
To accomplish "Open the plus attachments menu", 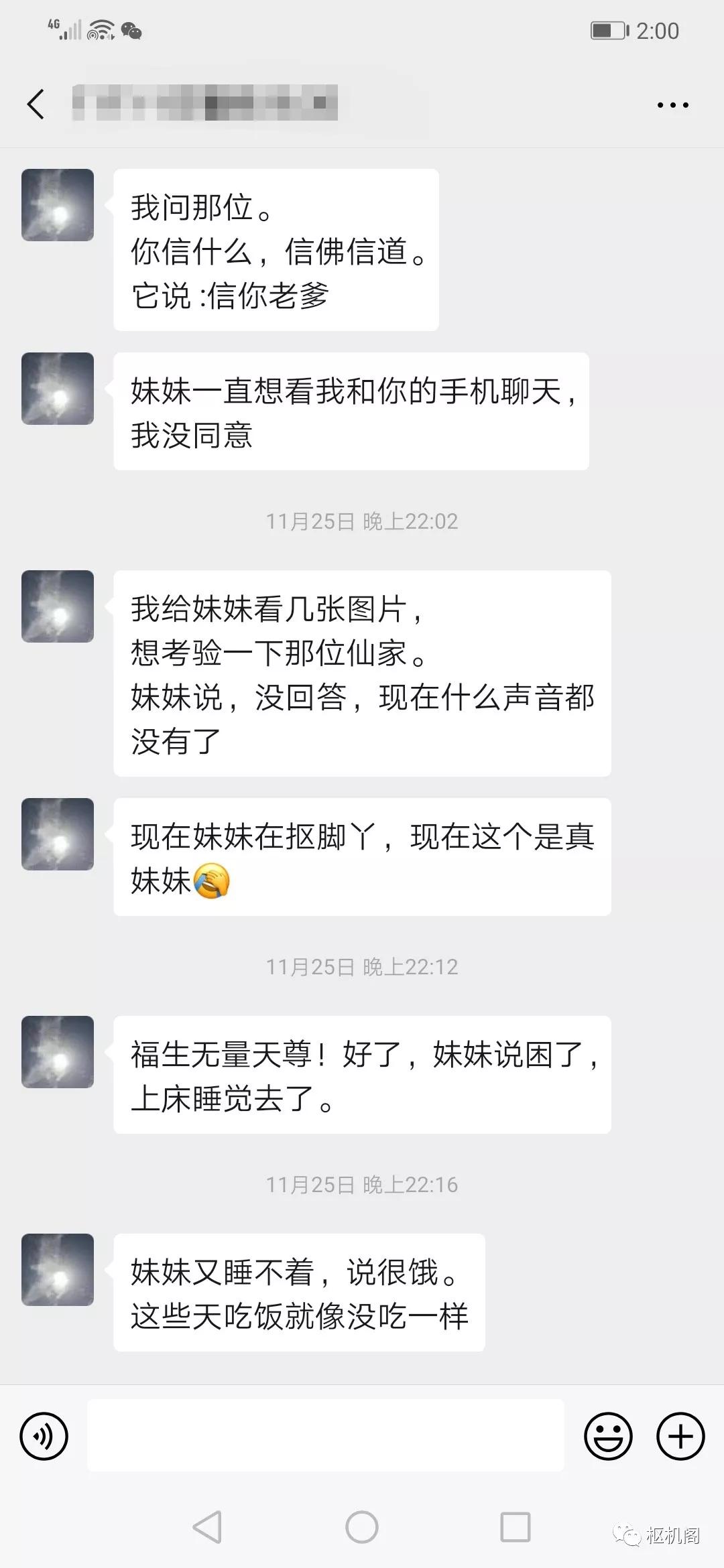I will click(x=680, y=1436).
